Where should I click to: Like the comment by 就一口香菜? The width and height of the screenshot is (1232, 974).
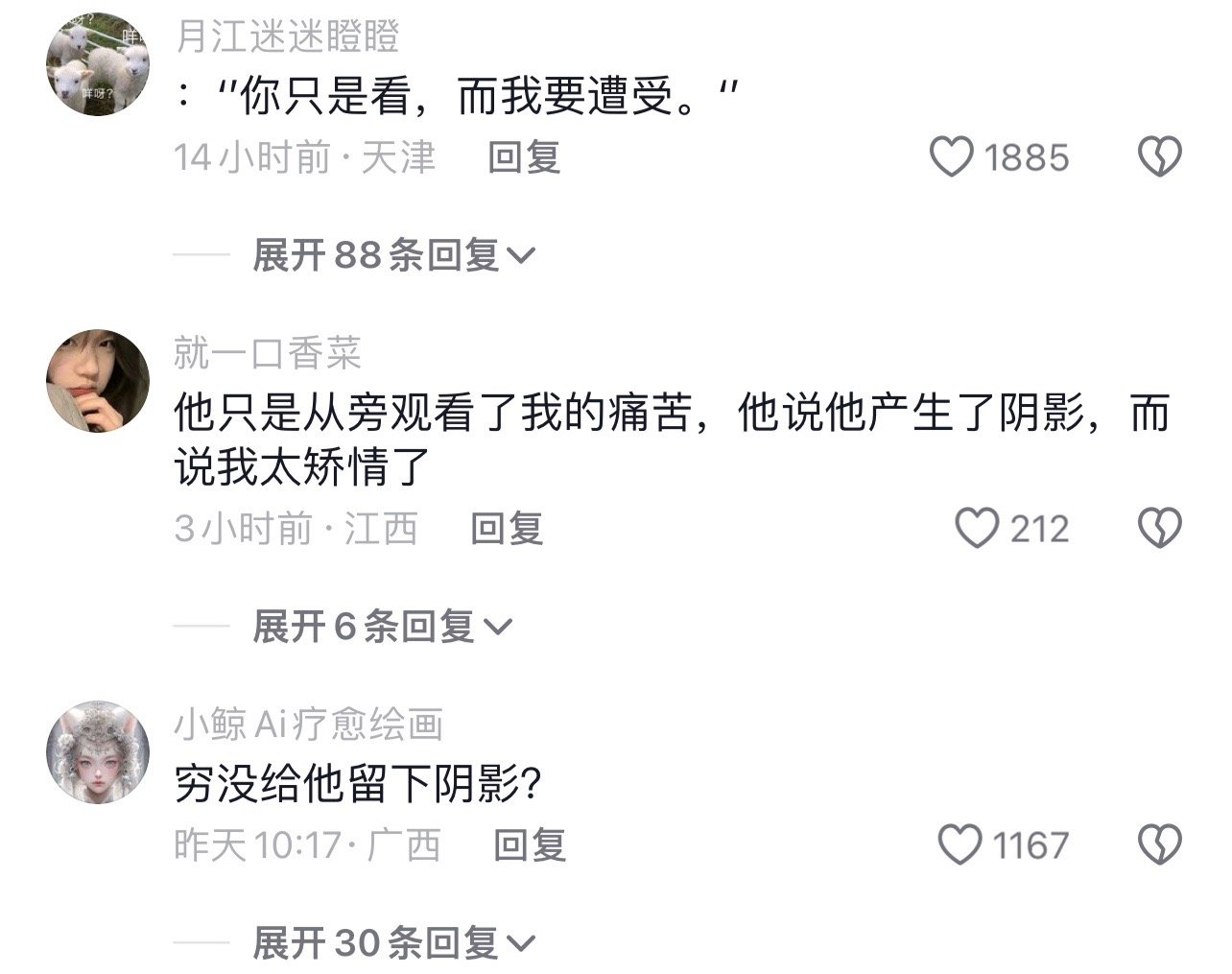coord(978,528)
